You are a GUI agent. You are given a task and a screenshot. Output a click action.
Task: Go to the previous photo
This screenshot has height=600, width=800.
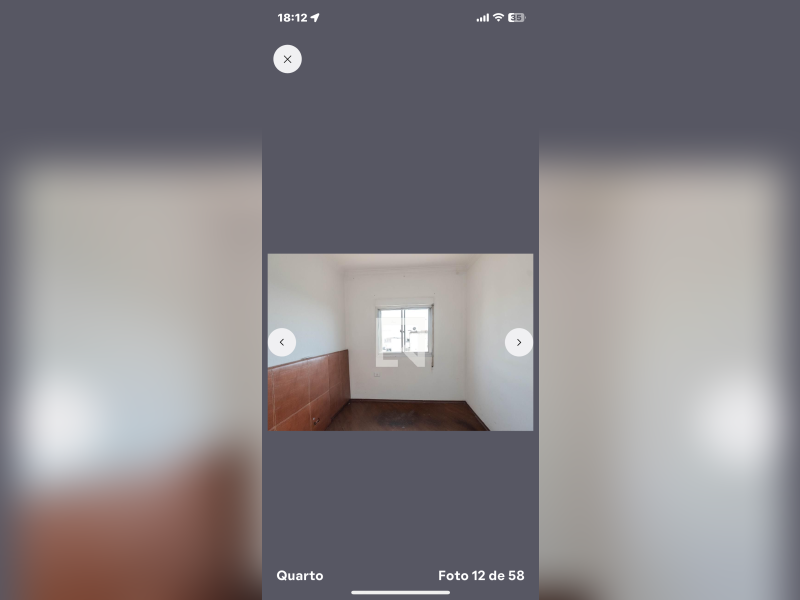click(282, 342)
